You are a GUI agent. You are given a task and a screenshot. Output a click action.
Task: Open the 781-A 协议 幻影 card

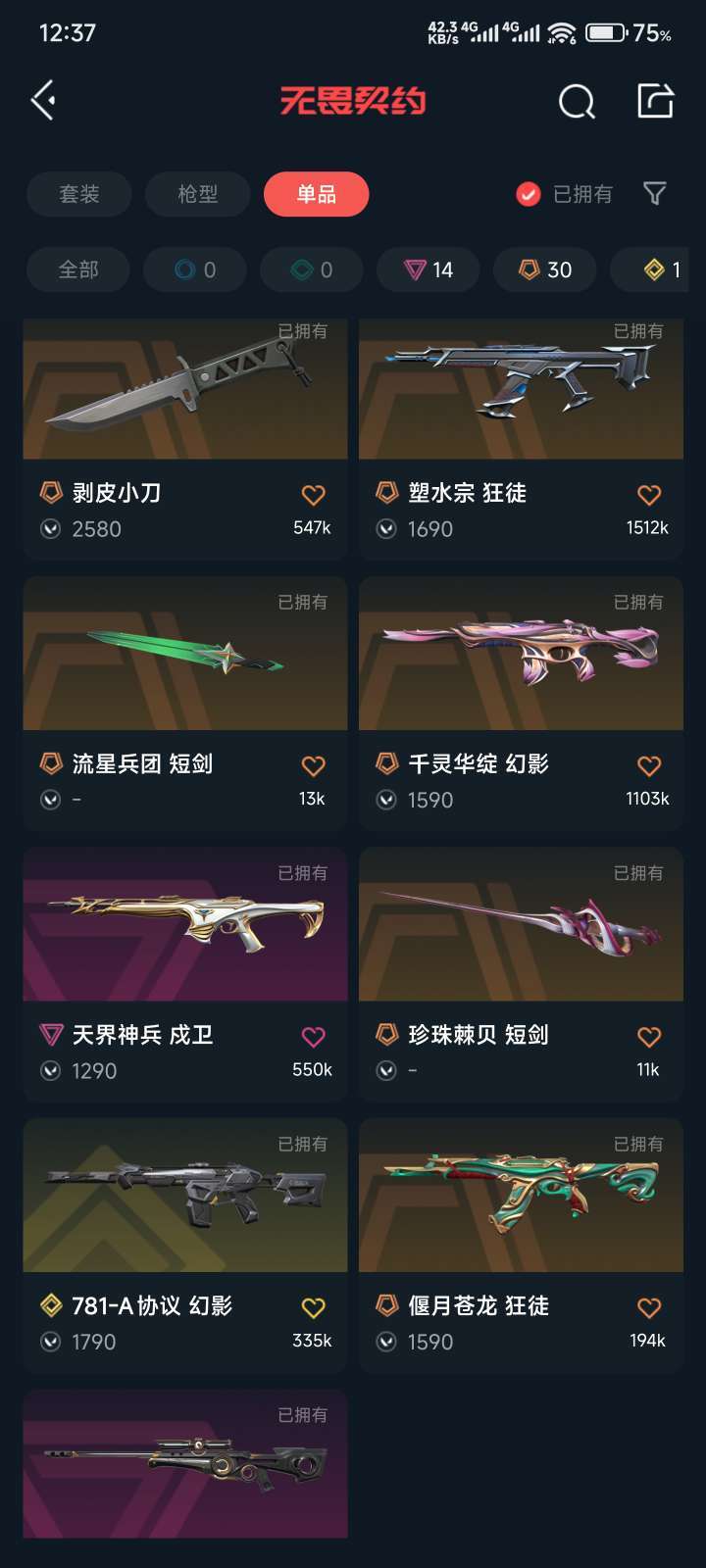pos(185,1246)
